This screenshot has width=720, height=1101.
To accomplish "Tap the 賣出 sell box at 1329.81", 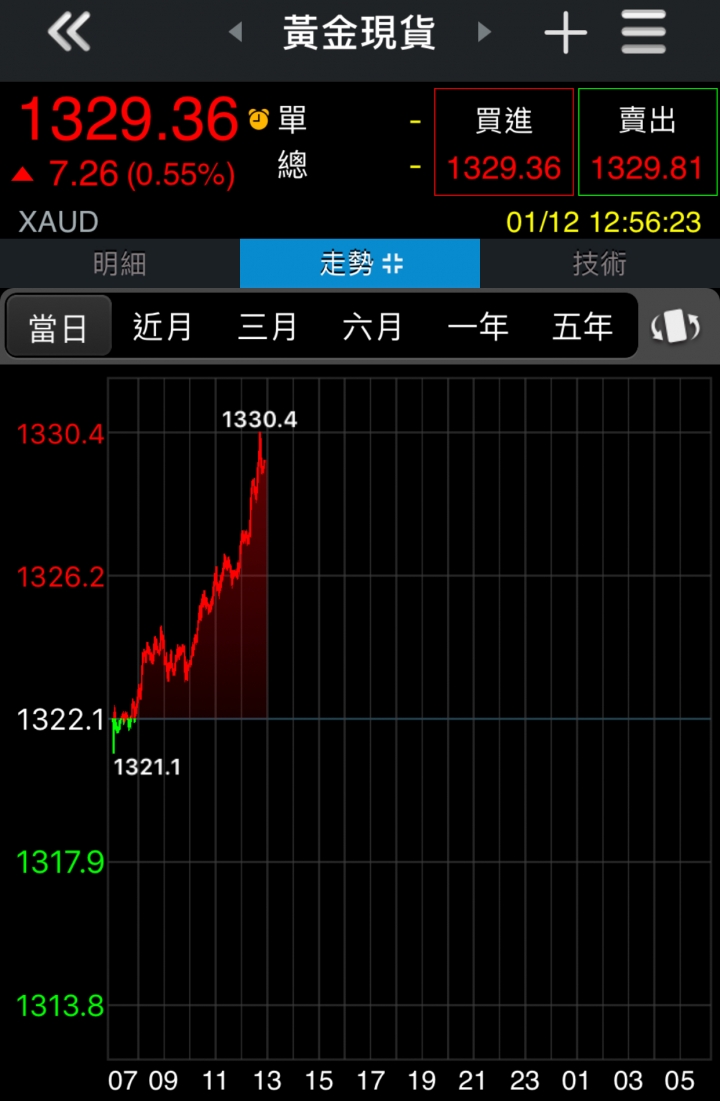I will (648, 142).
